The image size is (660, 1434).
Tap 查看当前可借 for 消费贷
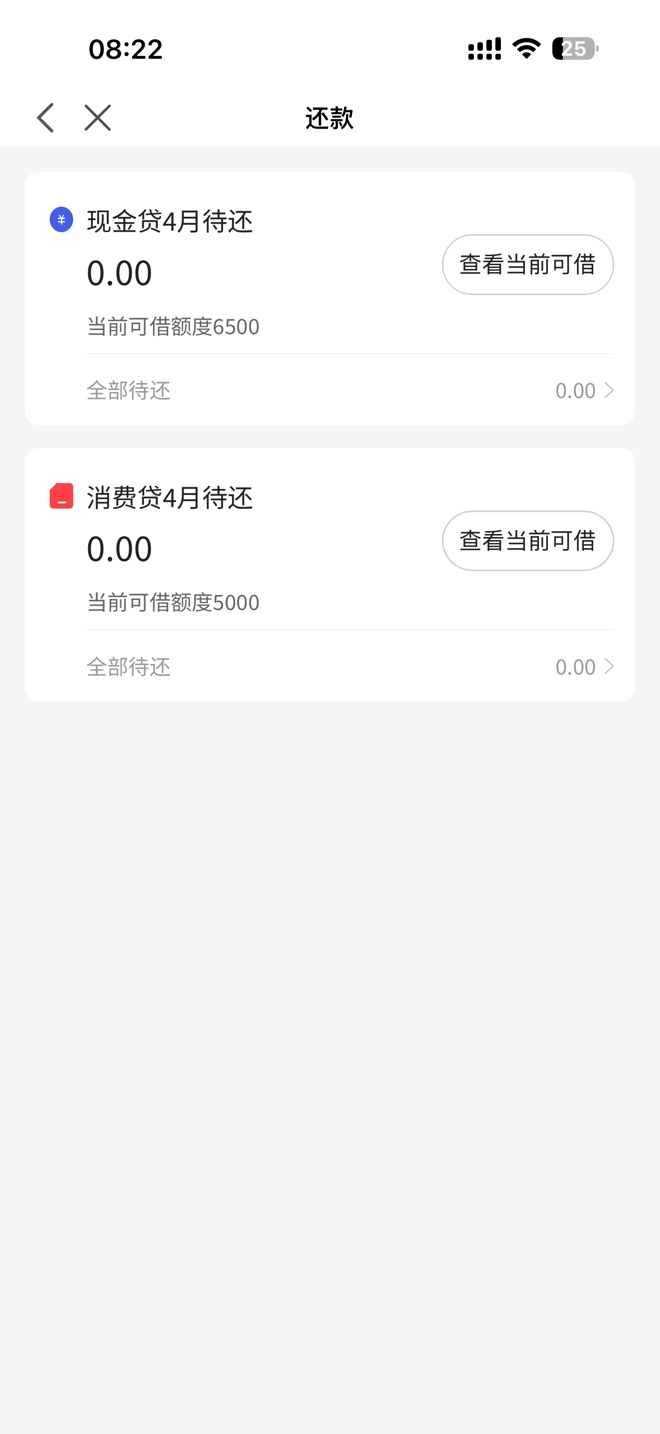pyautogui.click(x=527, y=541)
